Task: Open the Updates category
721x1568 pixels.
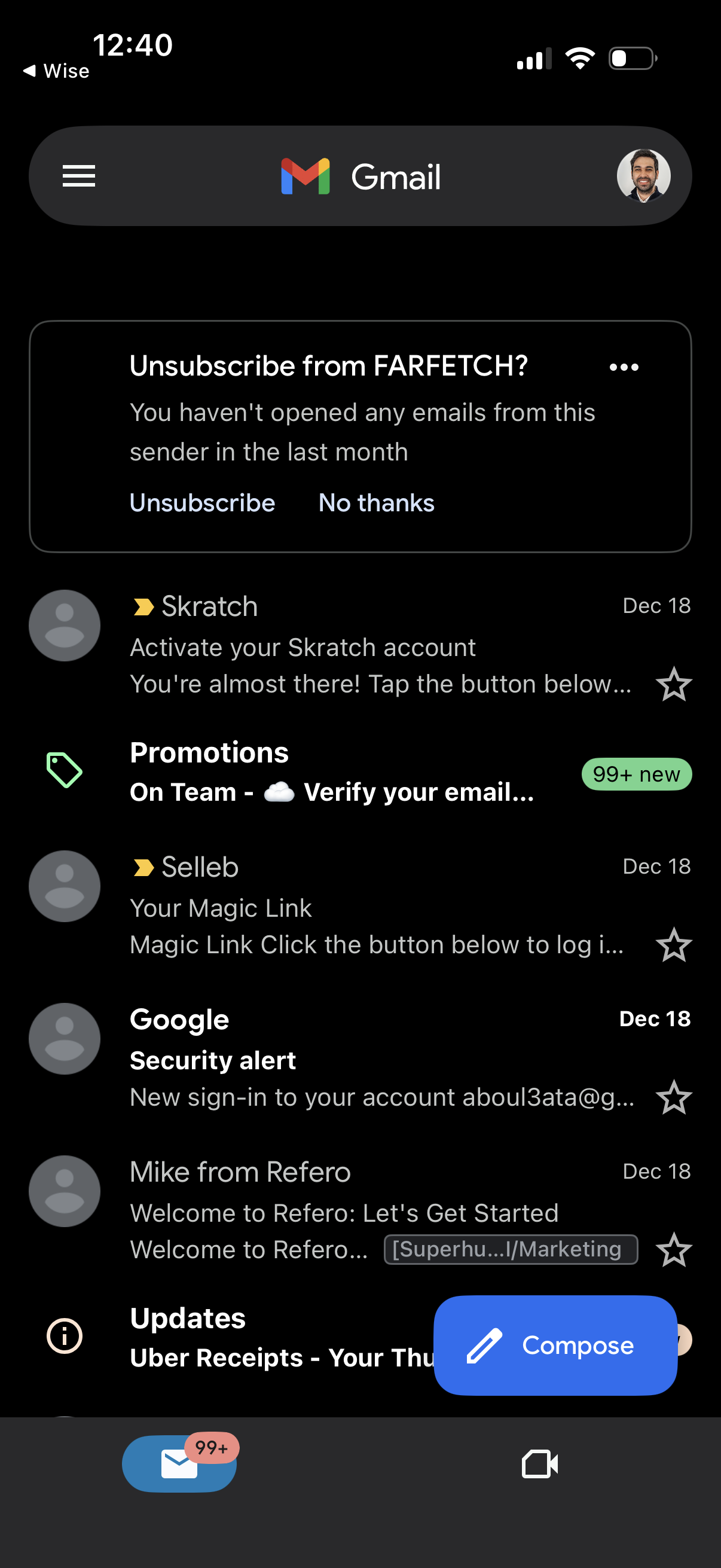Action: pos(243,1337)
